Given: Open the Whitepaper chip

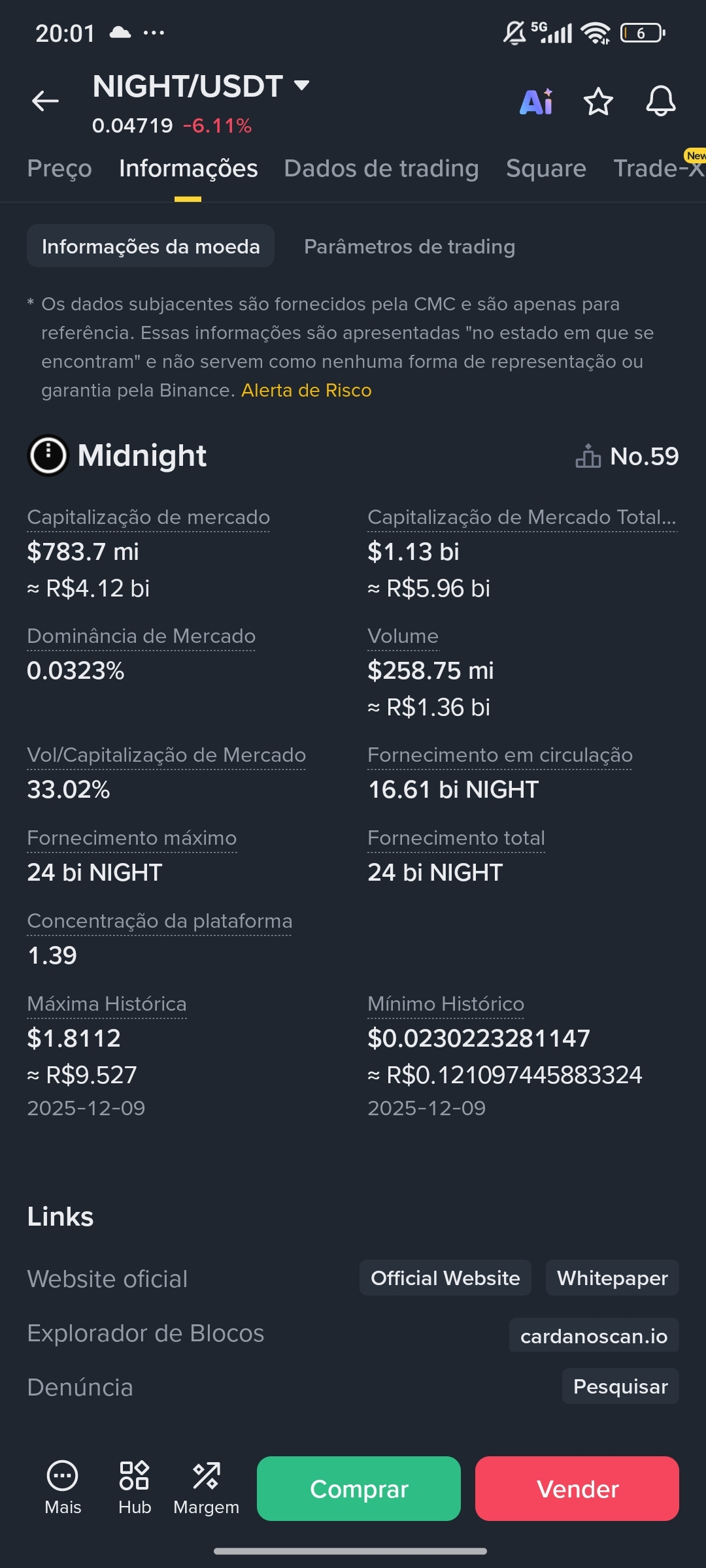Looking at the screenshot, I should (612, 1278).
